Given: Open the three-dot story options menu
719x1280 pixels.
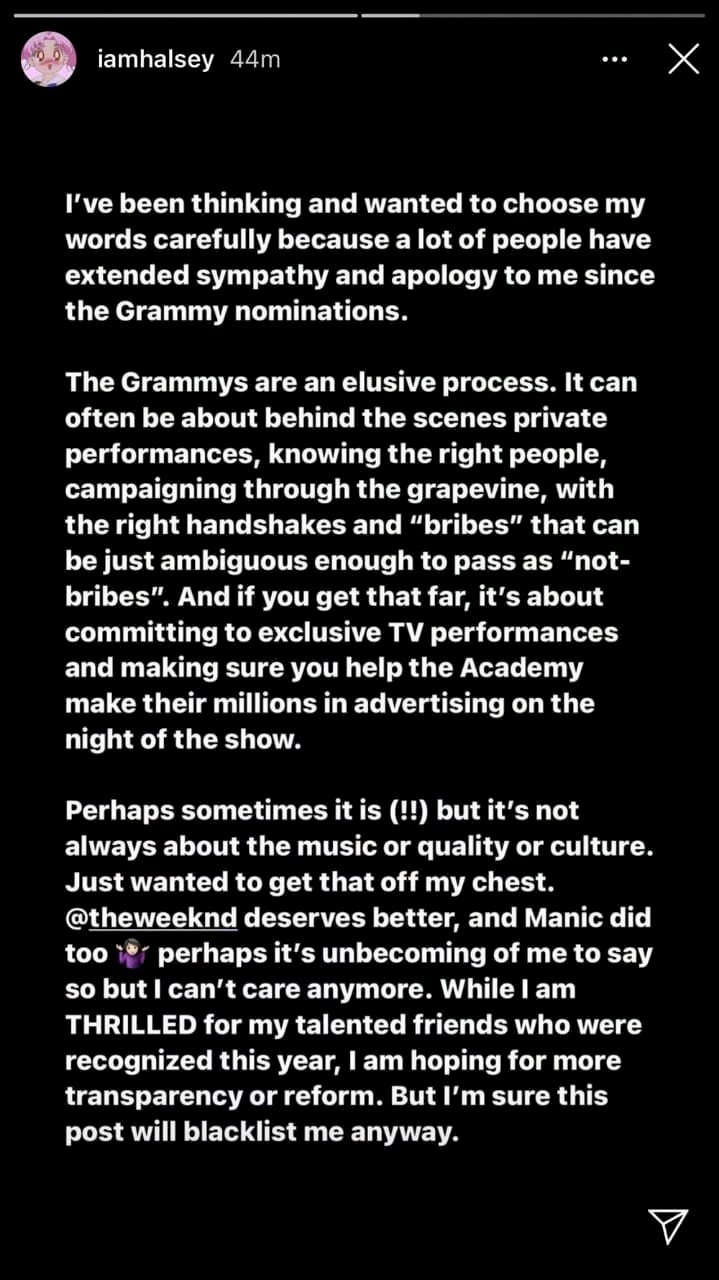Looking at the screenshot, I should tap(613, 60).
